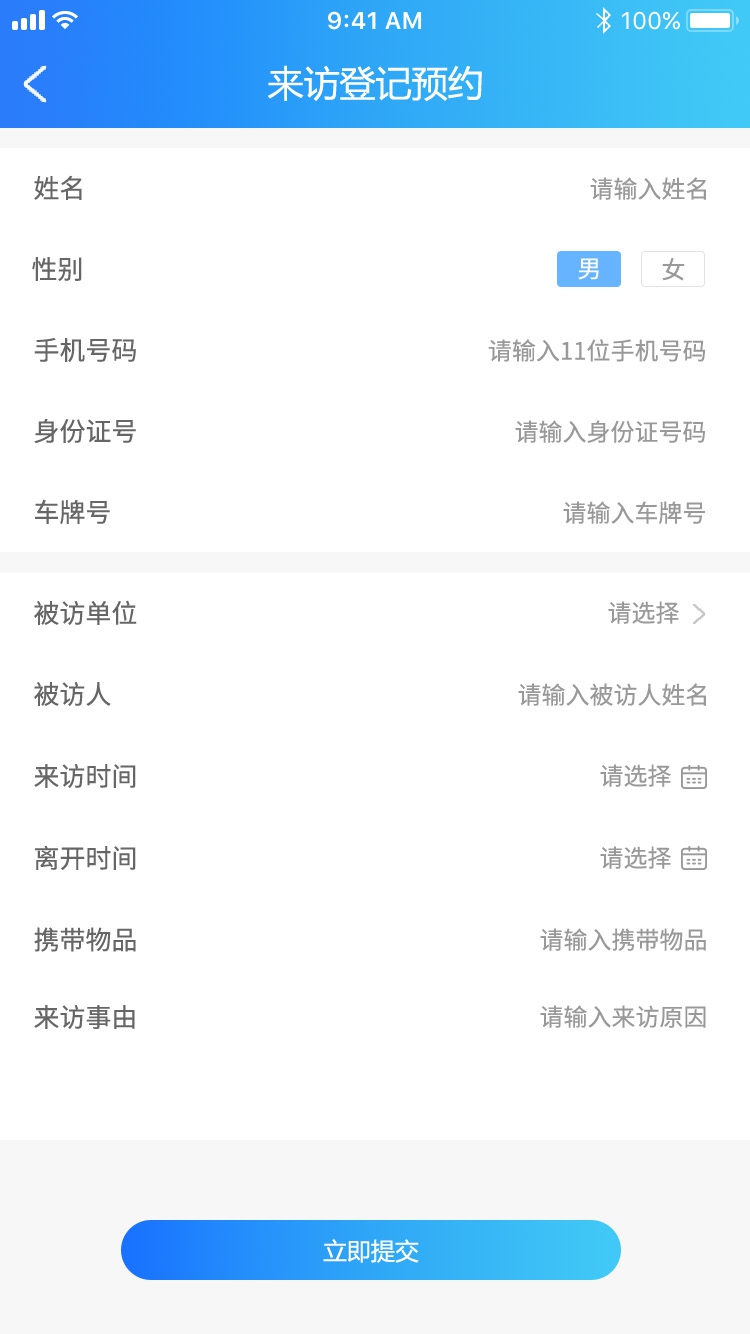Tap the 被访人 name input field

point(612,695)
